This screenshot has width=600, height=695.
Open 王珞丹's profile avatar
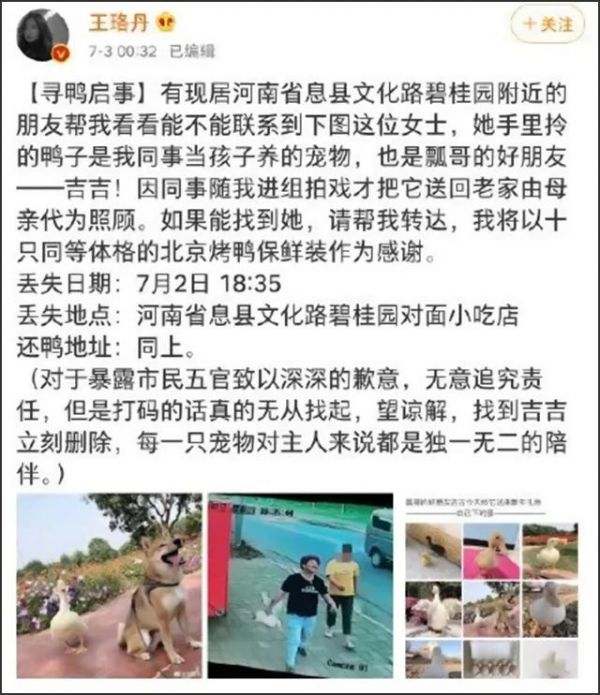coord(43,37)
